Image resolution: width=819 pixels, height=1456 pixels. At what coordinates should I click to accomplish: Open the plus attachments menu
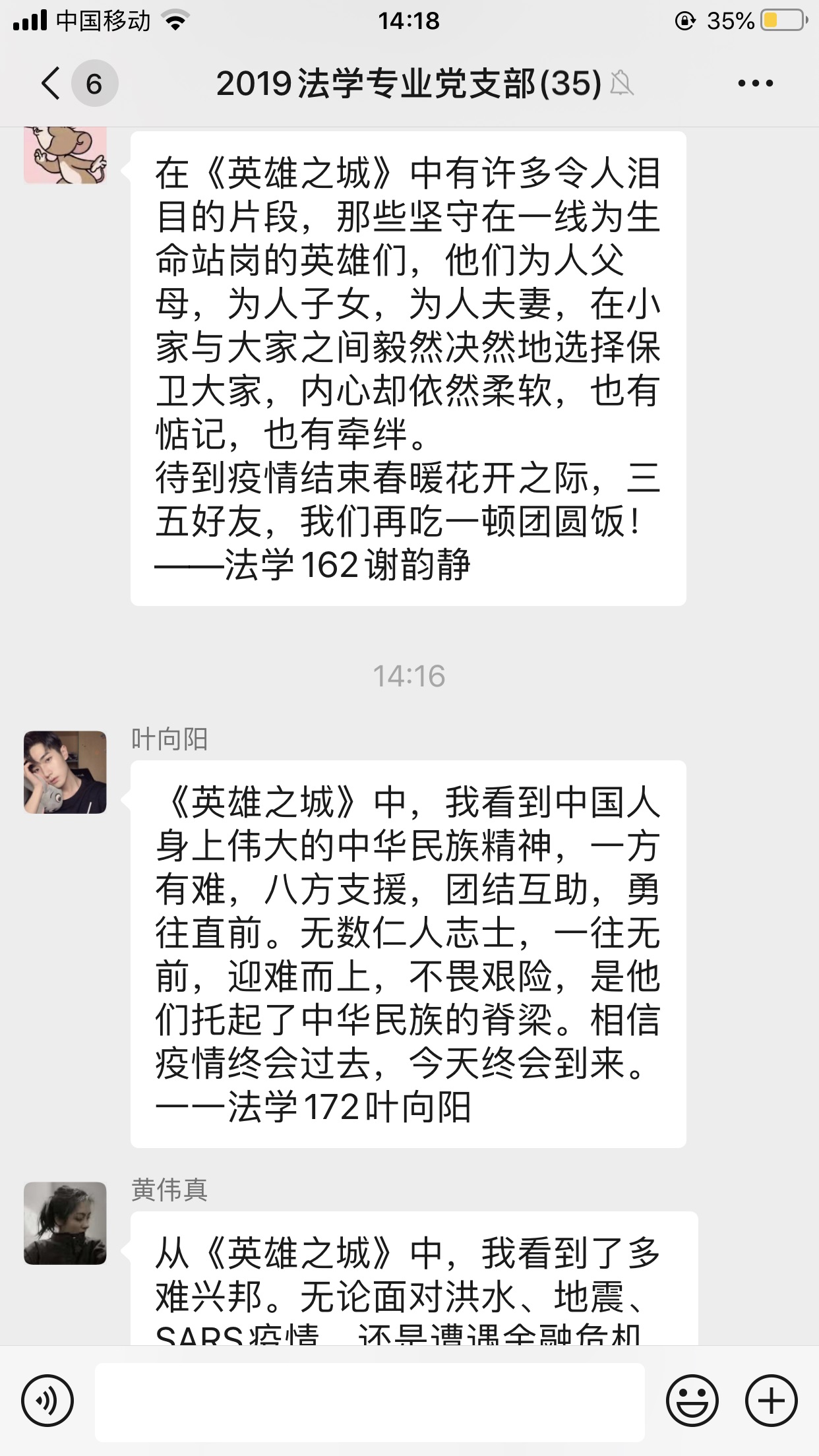(x=771, y=1401)
